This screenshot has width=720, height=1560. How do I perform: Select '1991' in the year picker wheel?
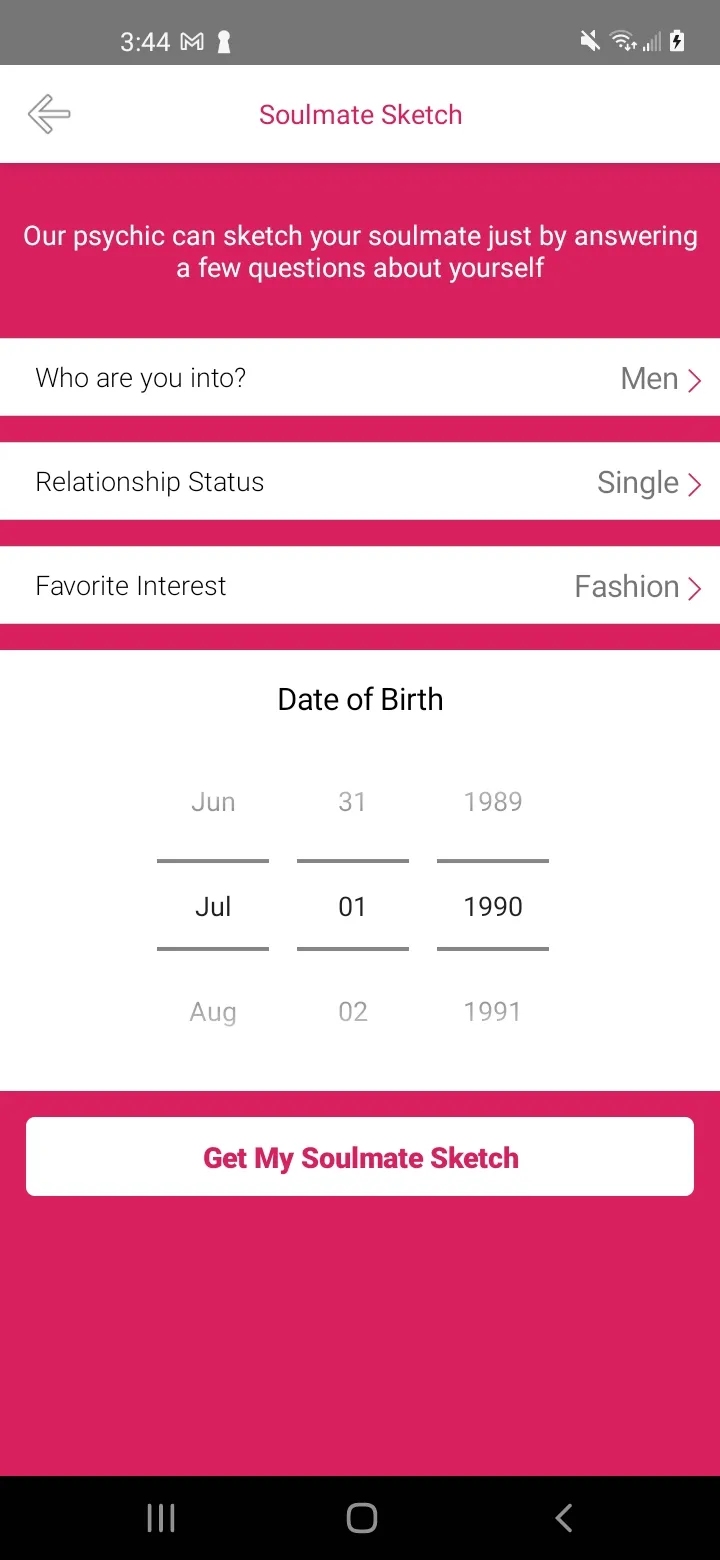492,1011
